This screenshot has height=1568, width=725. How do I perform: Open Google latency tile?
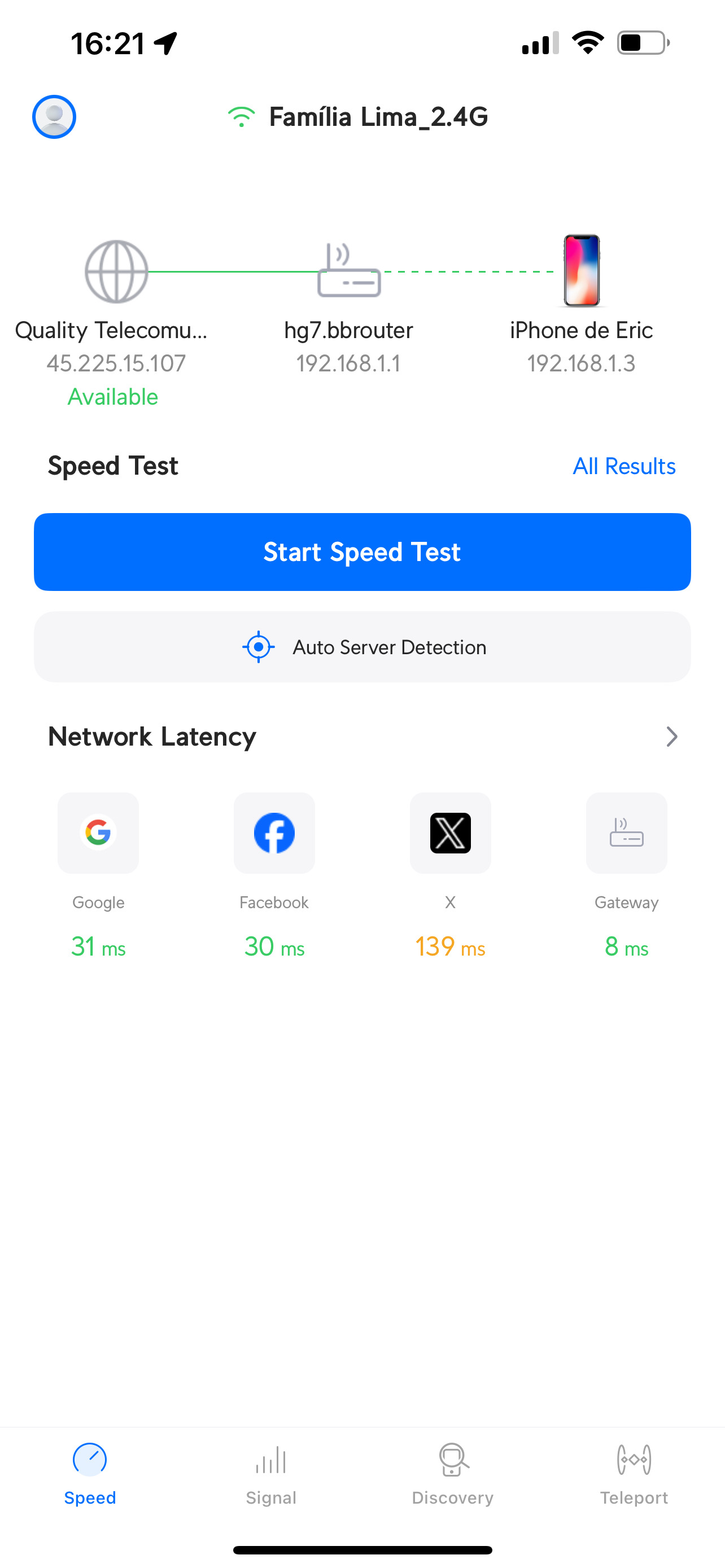pyautogui.click(x=98, y=833)
